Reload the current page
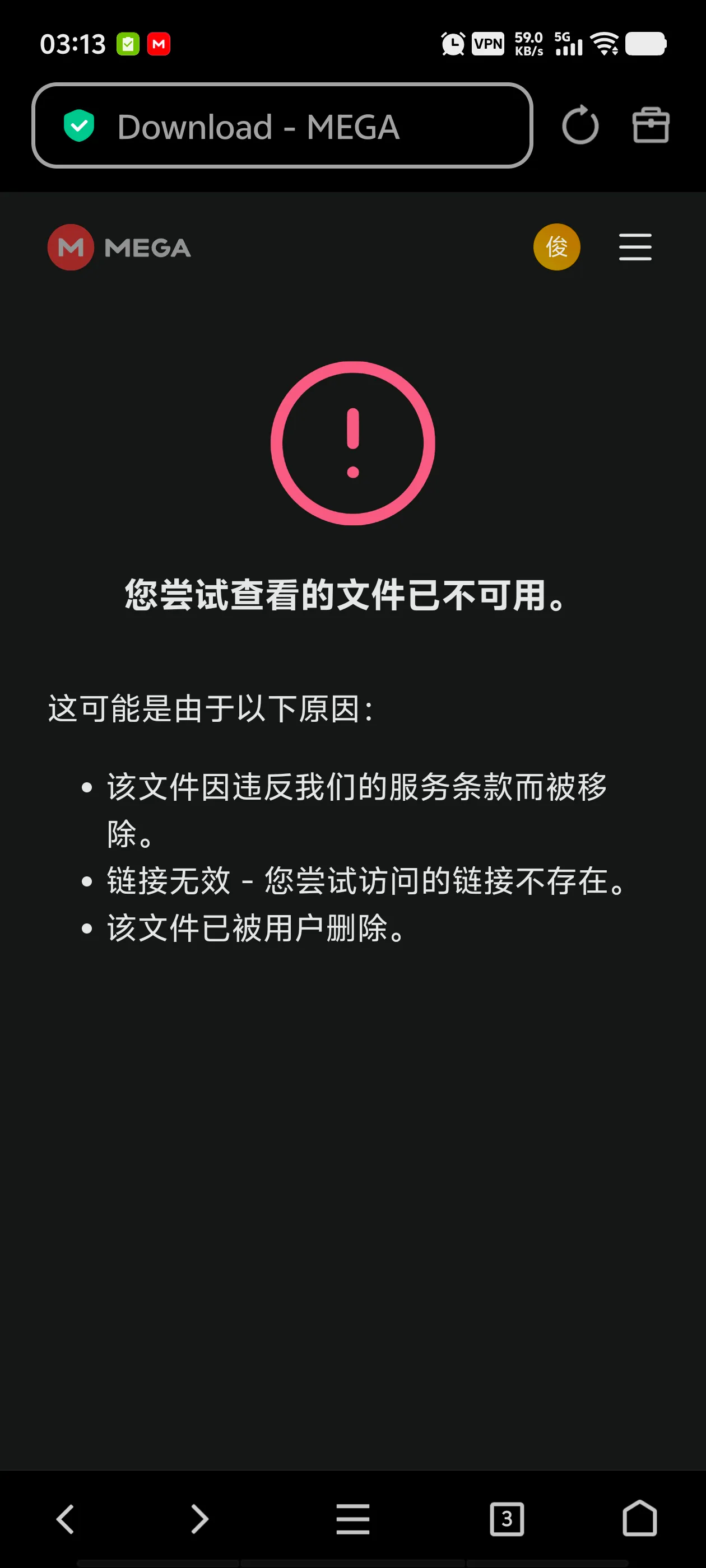Viewport: 706px width, 1568px height. coord(579,126)
